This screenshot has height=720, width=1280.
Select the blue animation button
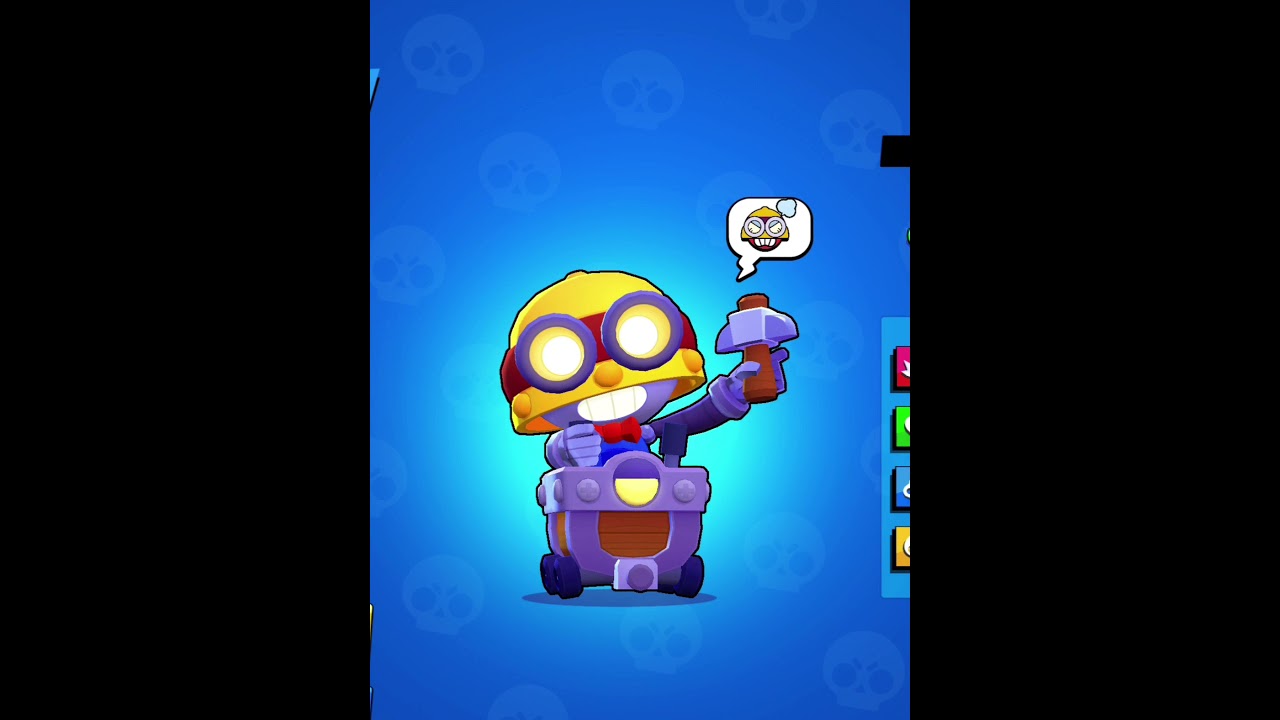[x=902, y=488]
